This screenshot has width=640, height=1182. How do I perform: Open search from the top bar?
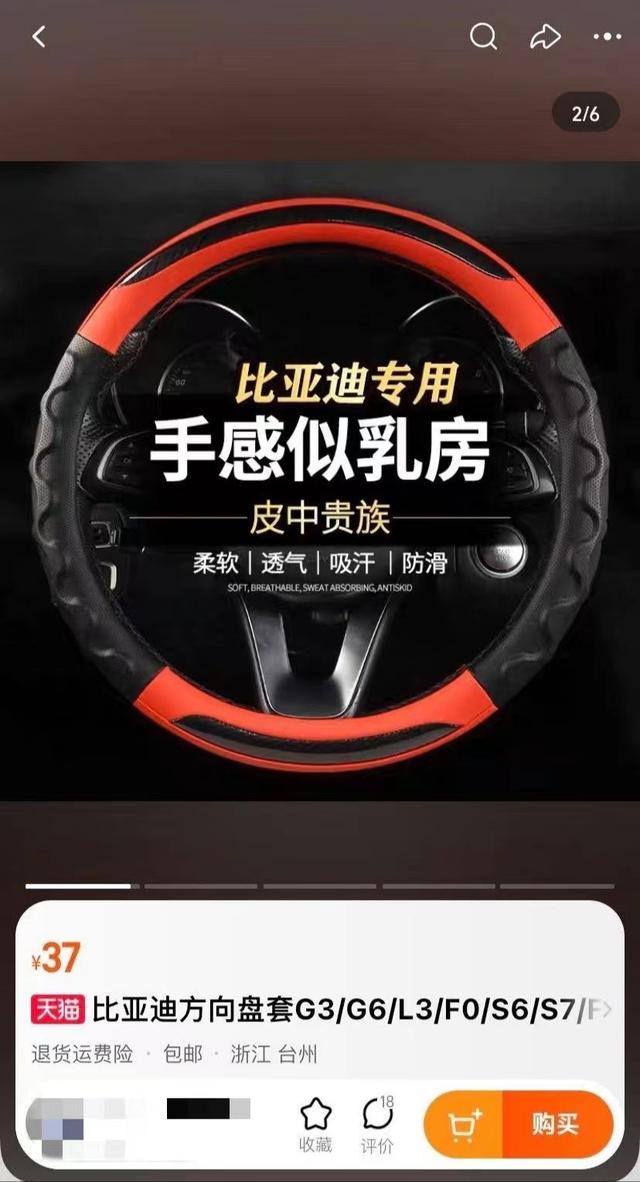(x=484, y=38)
